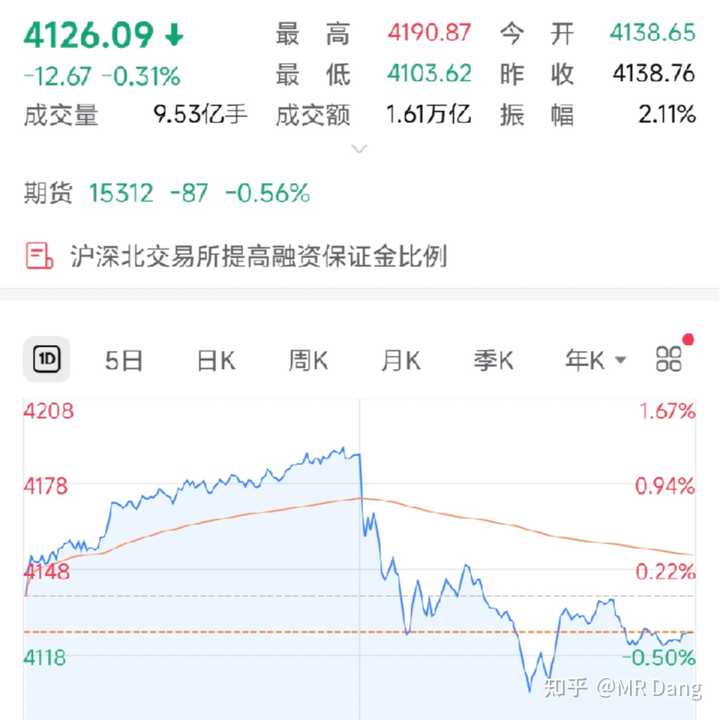Viewport: 720px width, 720px height.
Task: View the 月K monthly chart
Action: coord(400,360)
